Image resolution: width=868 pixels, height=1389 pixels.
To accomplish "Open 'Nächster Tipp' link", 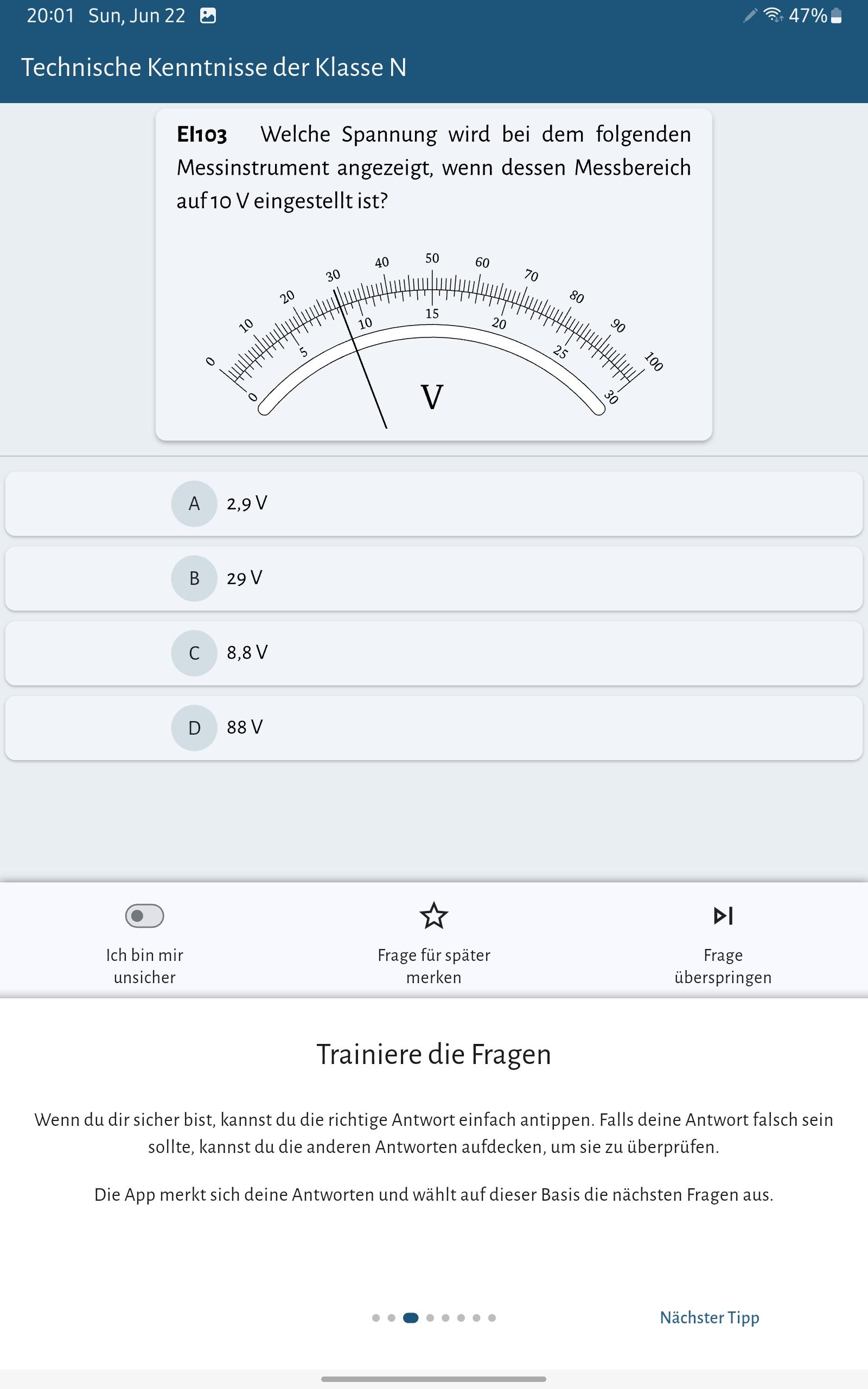I will [709, 1317].
